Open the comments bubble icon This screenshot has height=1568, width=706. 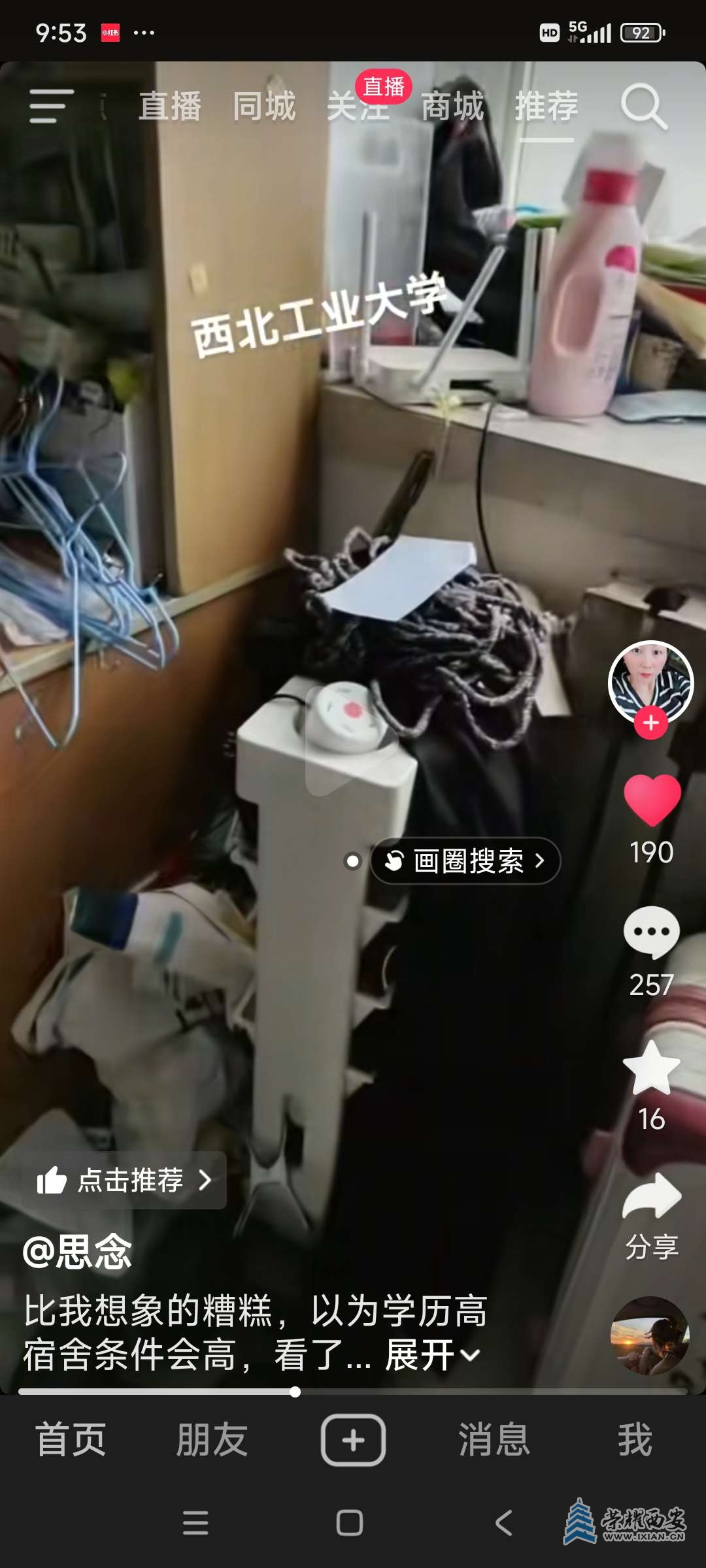(652, 932)
